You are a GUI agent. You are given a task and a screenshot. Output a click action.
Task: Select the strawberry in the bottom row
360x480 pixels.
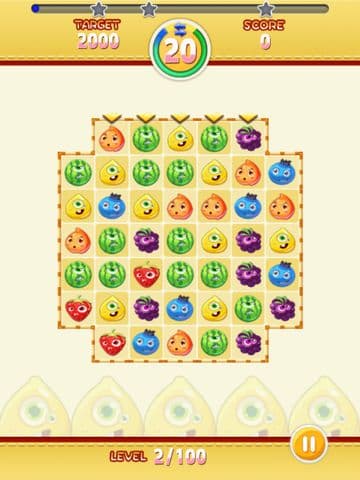pos(113,342)
